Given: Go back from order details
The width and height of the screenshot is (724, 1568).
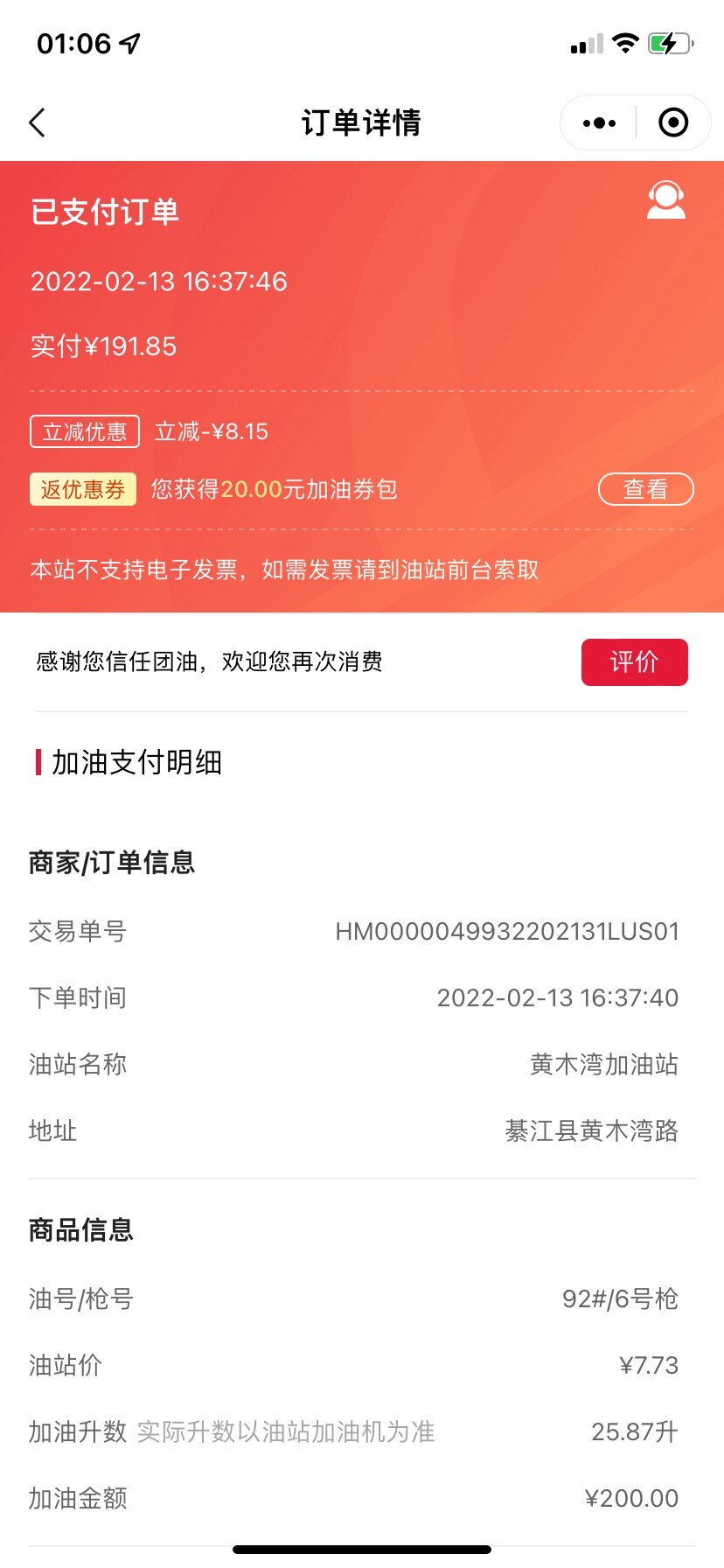Looking at the screenshot, I should click(x=37, y=122).
